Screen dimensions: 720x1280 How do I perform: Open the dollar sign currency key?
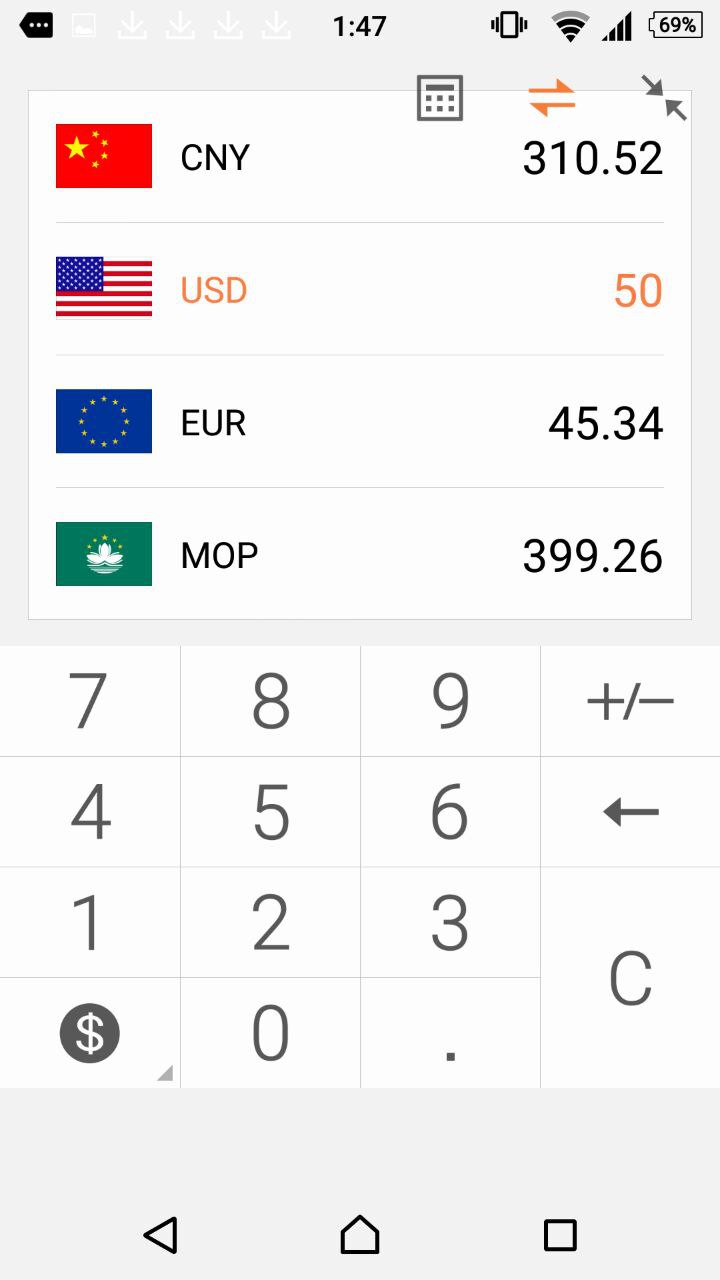coord(89,1033)
